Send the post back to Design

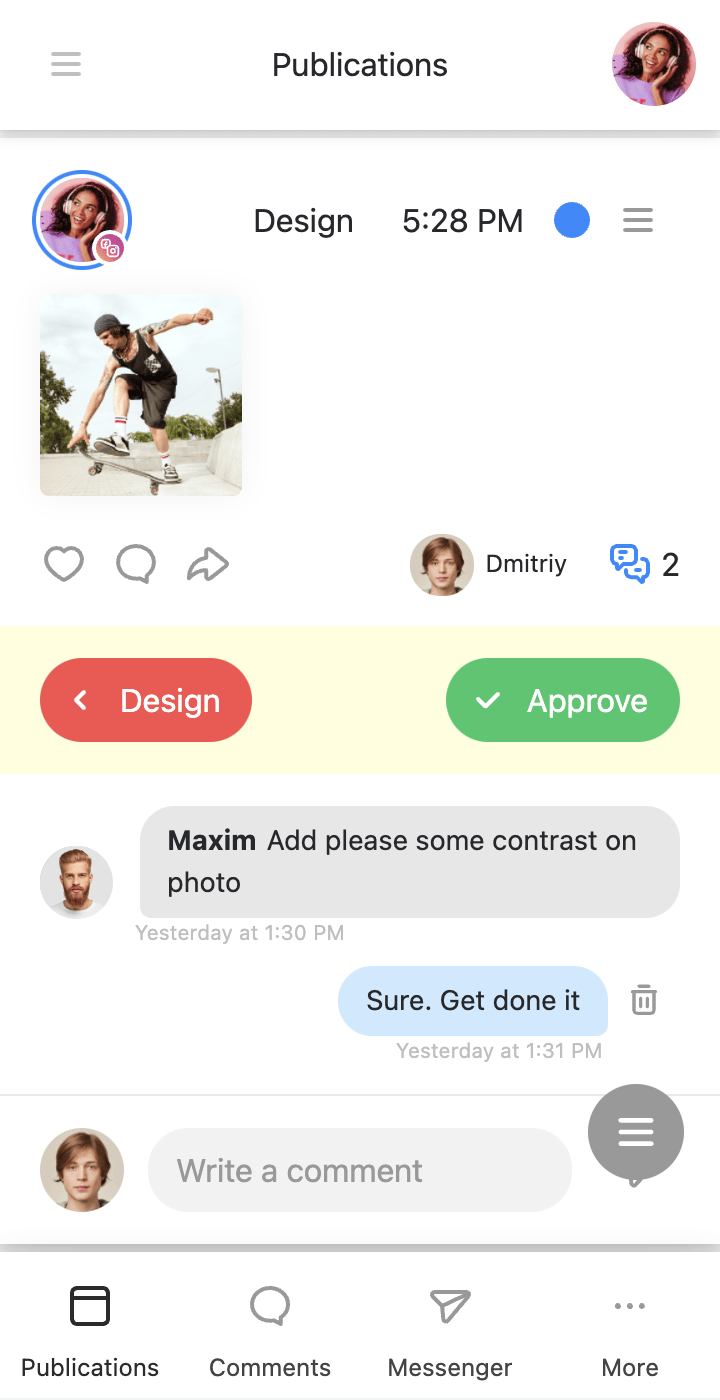[146, 700]
